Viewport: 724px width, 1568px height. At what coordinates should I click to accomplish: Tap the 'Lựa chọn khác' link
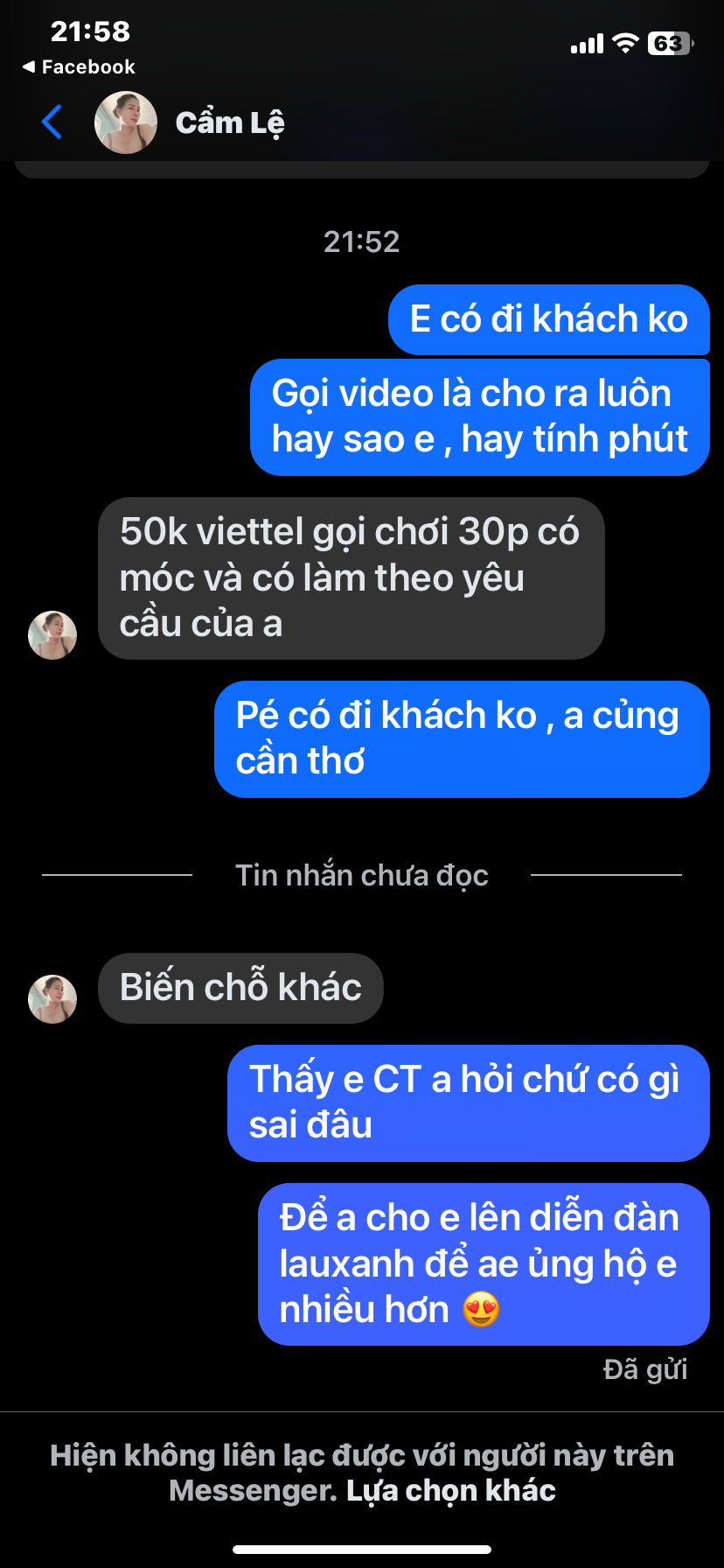tap(450, 1490)
